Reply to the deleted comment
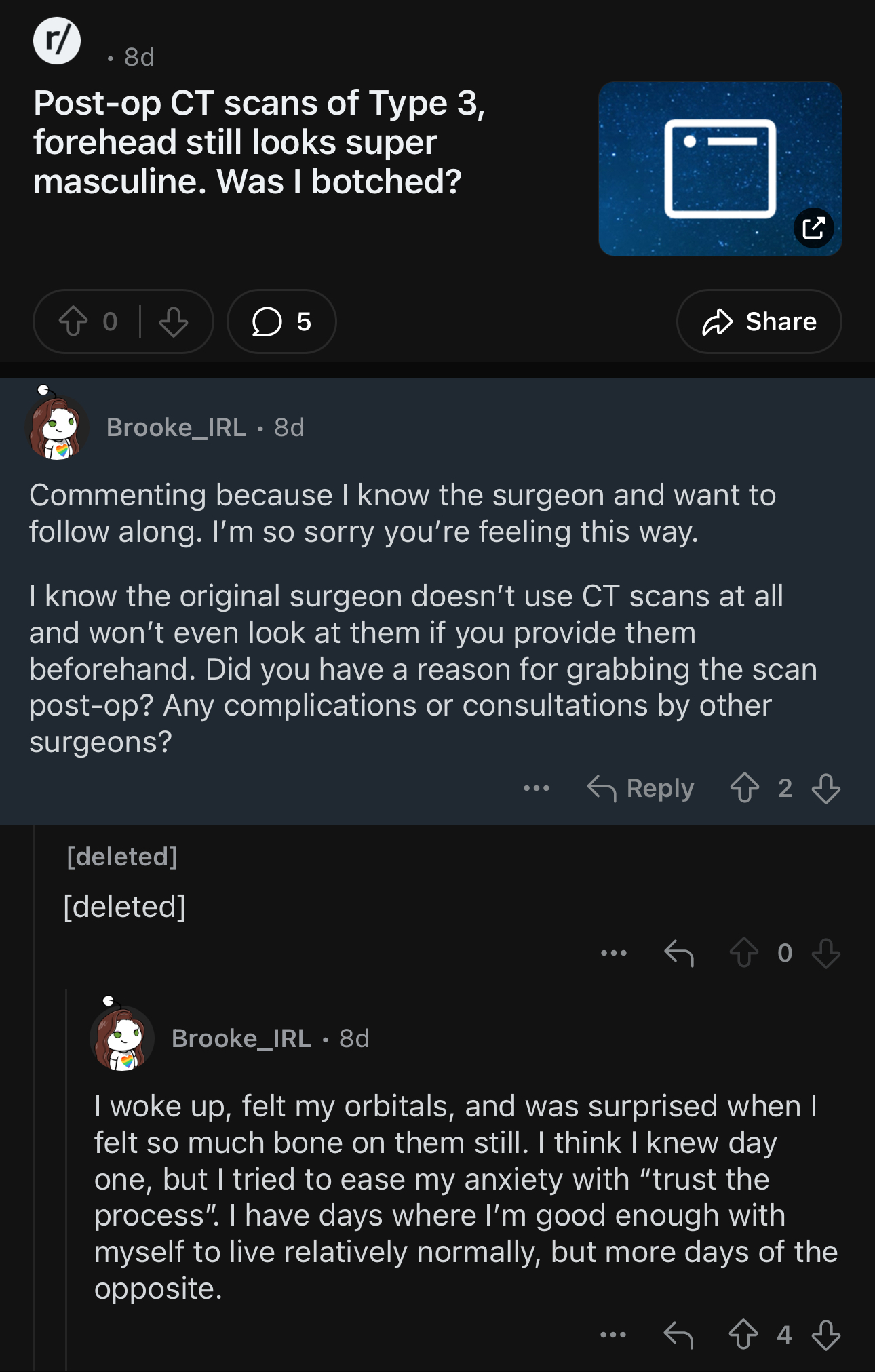This screenshot has width=875, height=1372. coord(678,953)
